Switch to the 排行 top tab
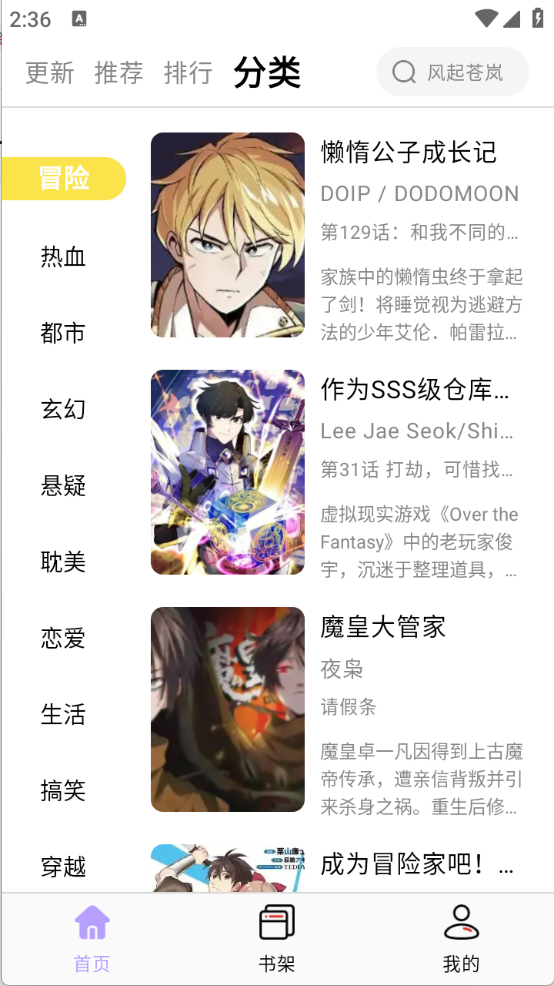554x986 pixels. point(188,73)
